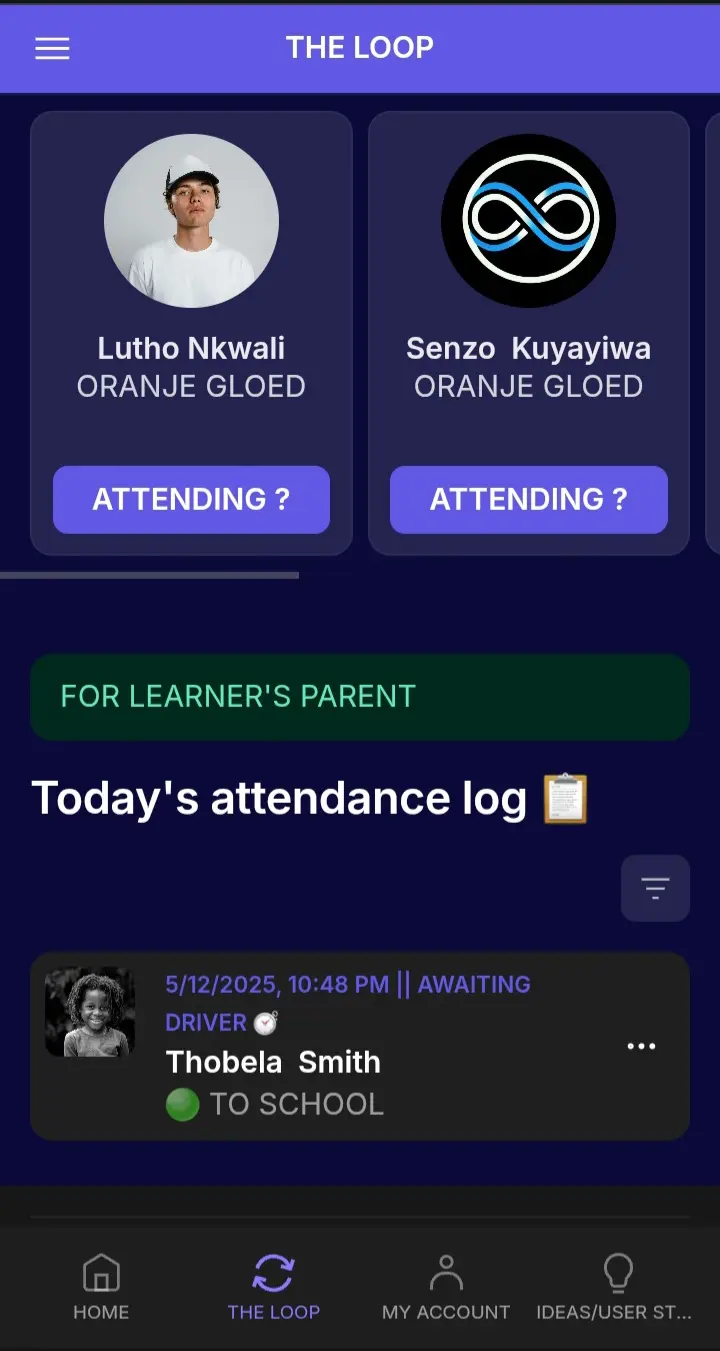
Task: Go to the Home tab
Action: coord(101,1288)
